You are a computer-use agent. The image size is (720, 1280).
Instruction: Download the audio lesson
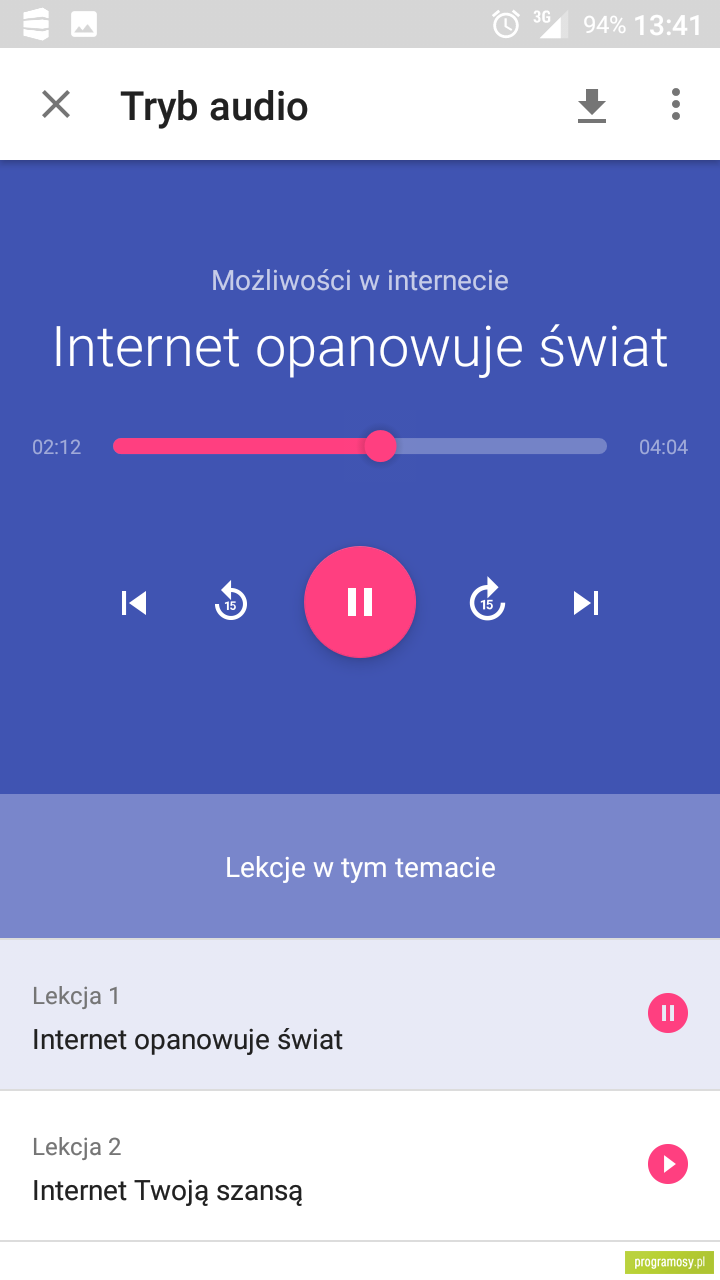(x=592, y=106)
